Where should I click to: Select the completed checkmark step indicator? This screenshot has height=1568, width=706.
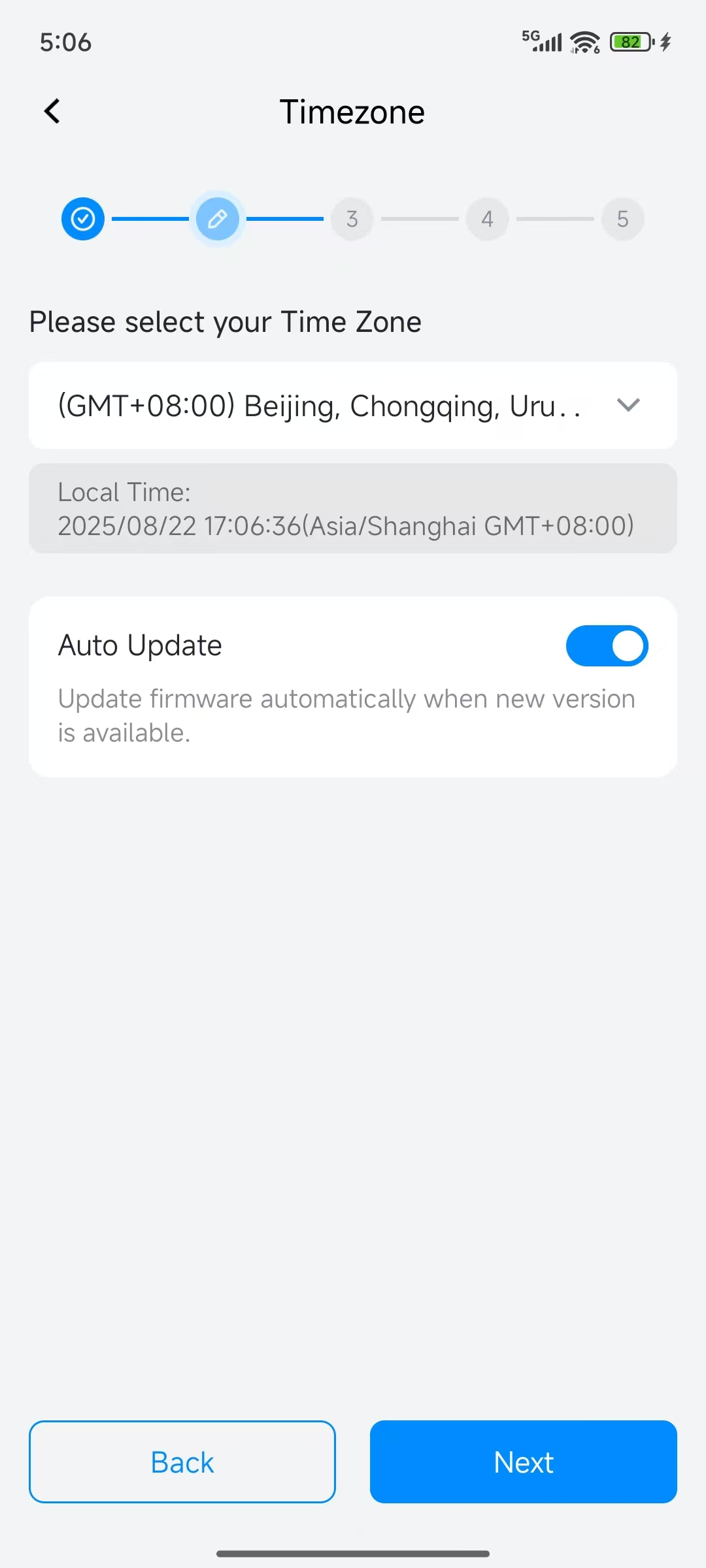tap(82, 219)
